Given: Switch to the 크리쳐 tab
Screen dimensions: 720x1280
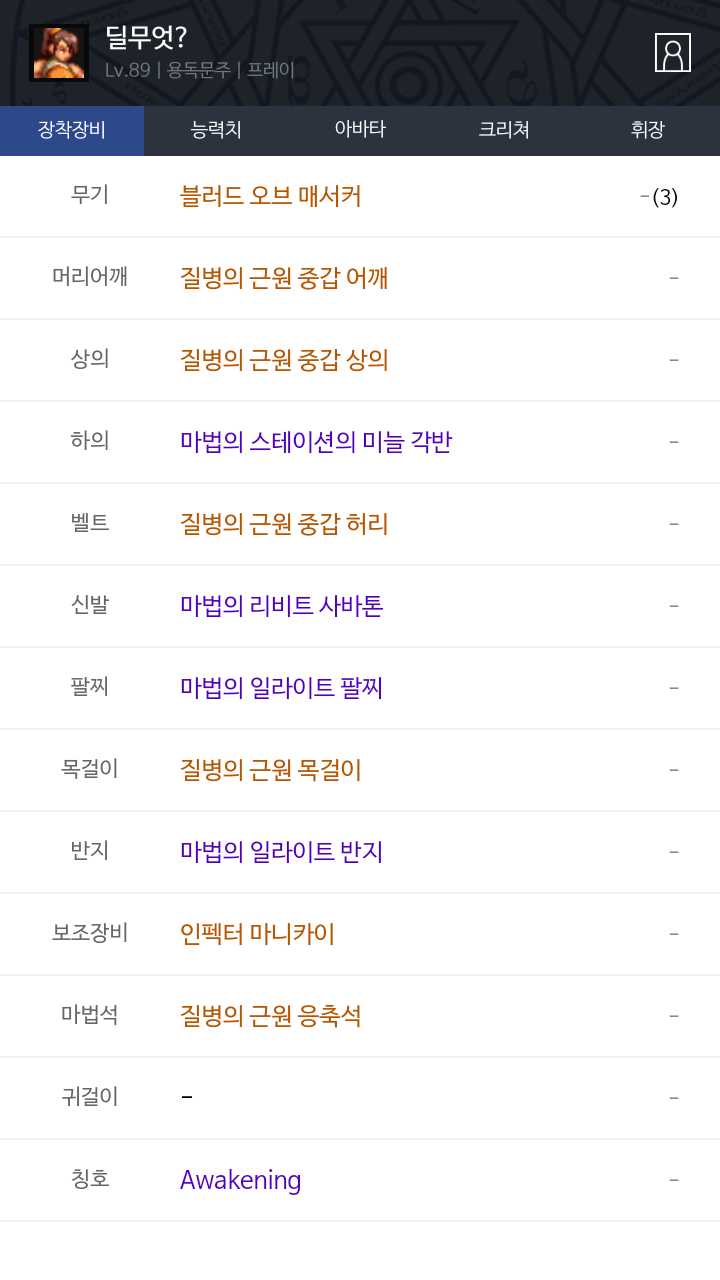Looking at the screenshot, I should click(x=504, y=130).
